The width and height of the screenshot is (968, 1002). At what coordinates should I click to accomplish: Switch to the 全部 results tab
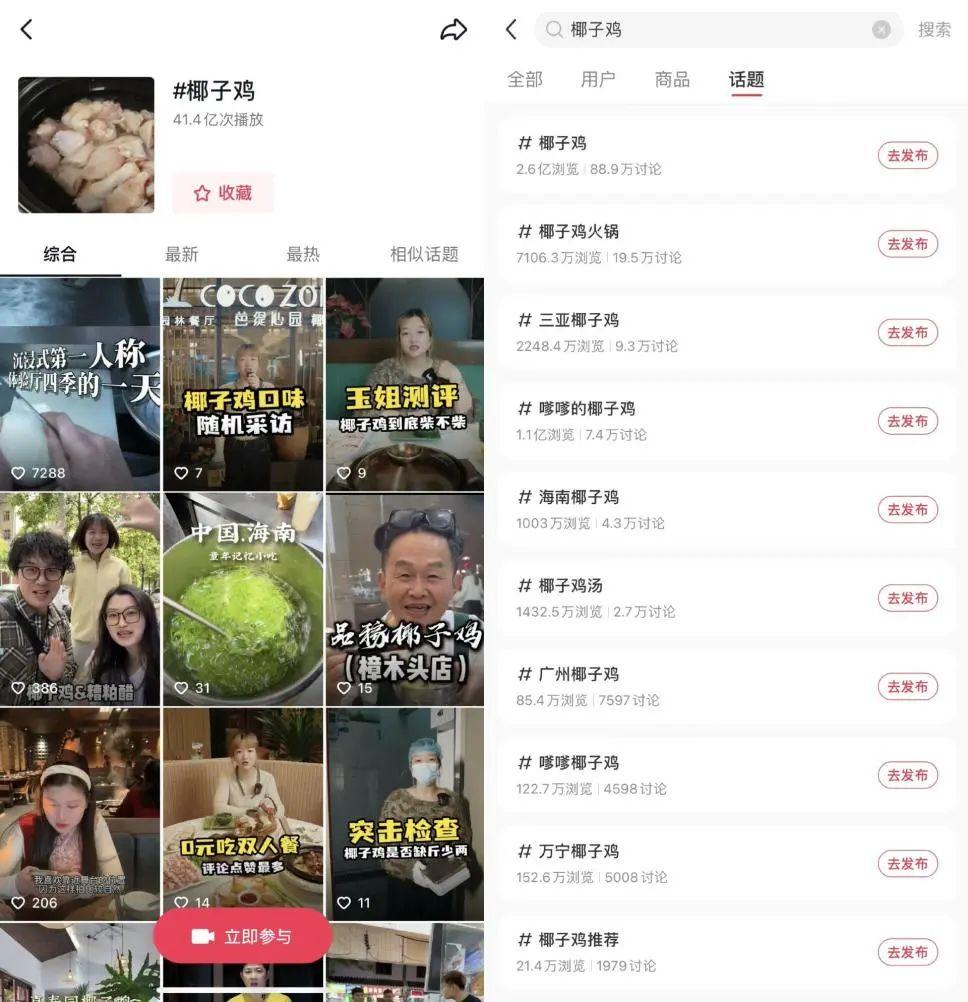point(525,80)
